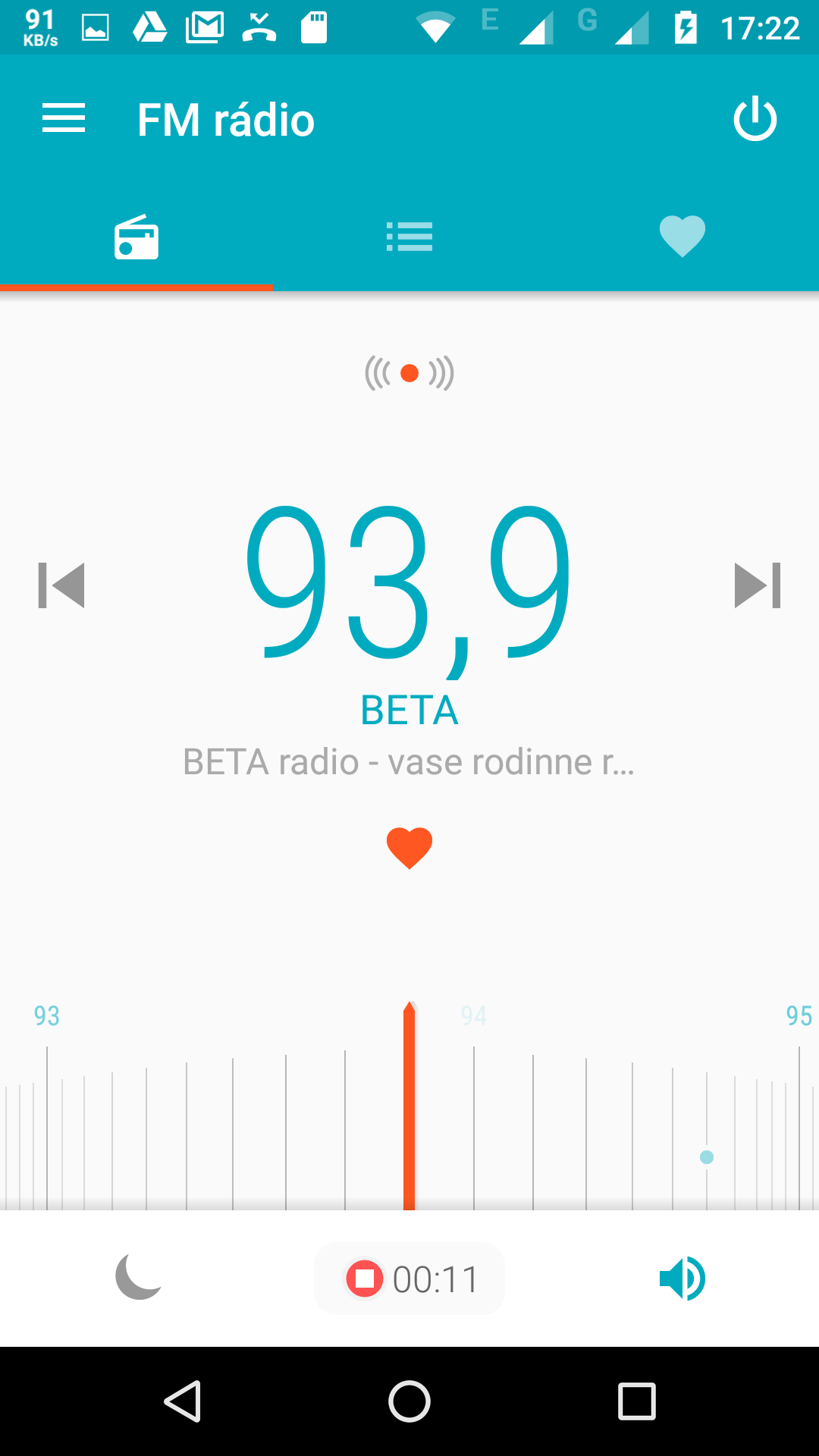
Task: Jump to the favorite station dot on dial
Action: point(707,1157)
